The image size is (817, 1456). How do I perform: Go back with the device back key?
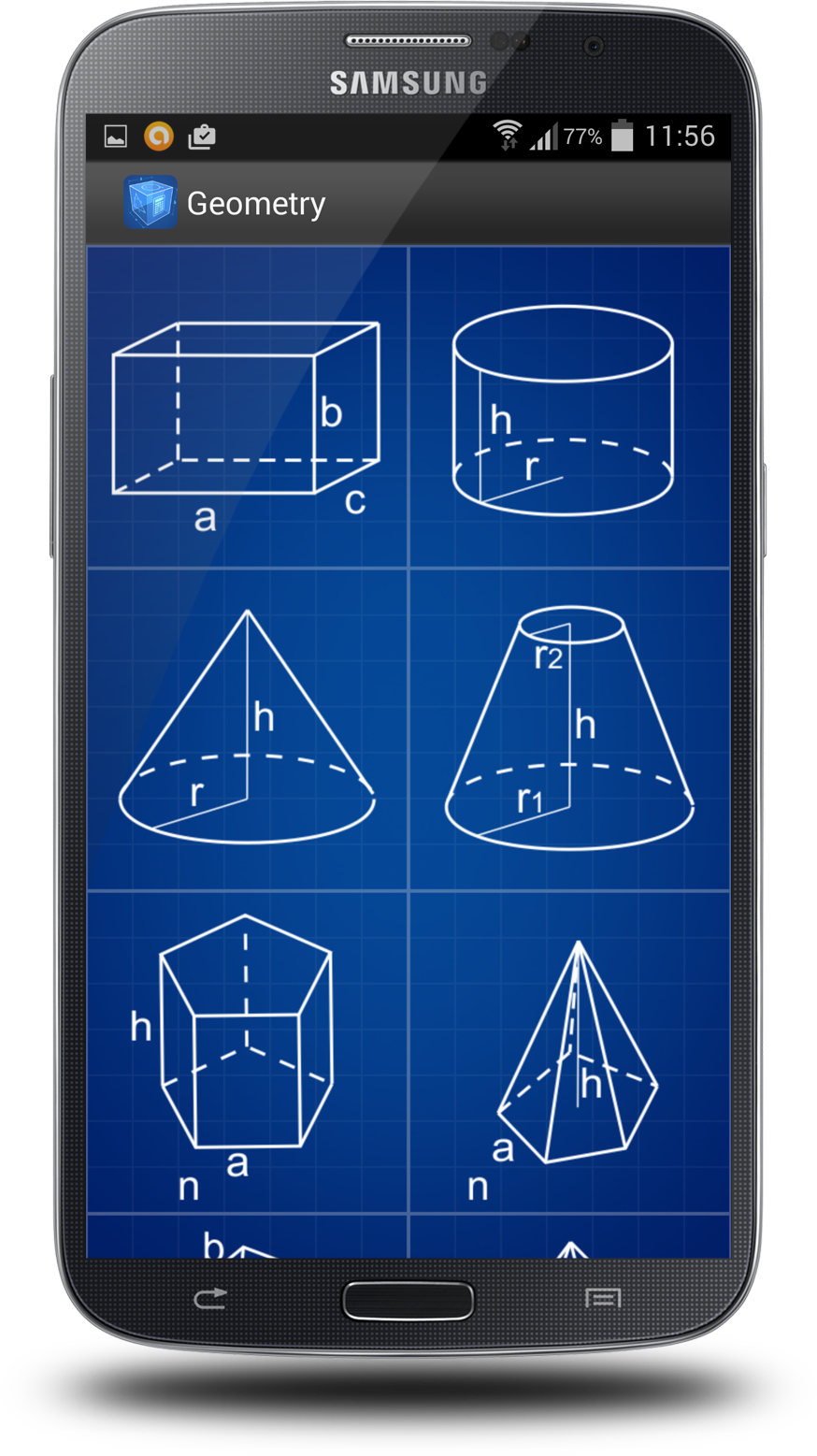tap(210, 1298)
